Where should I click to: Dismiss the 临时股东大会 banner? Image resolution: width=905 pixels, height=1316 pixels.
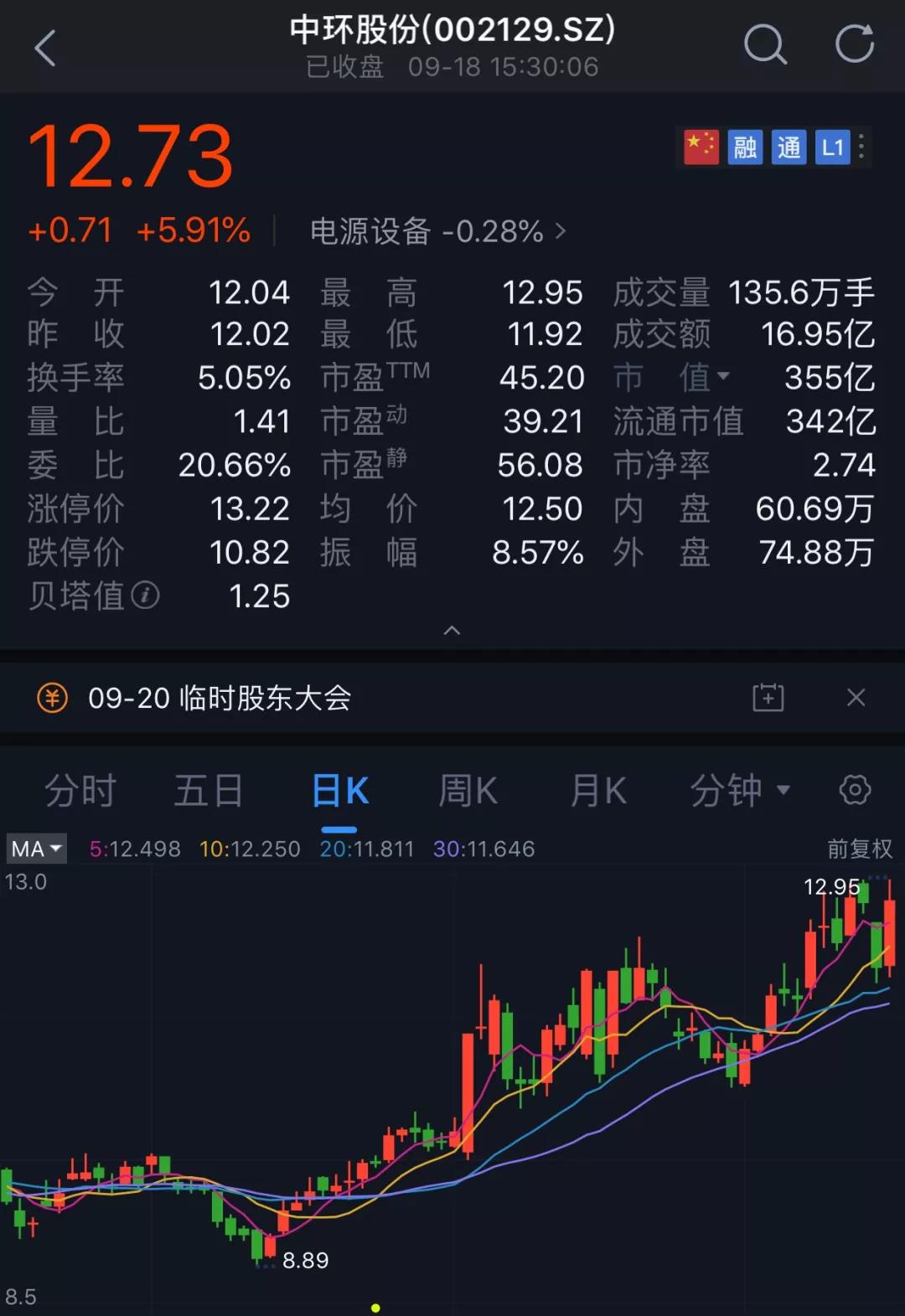pos(856,698)
